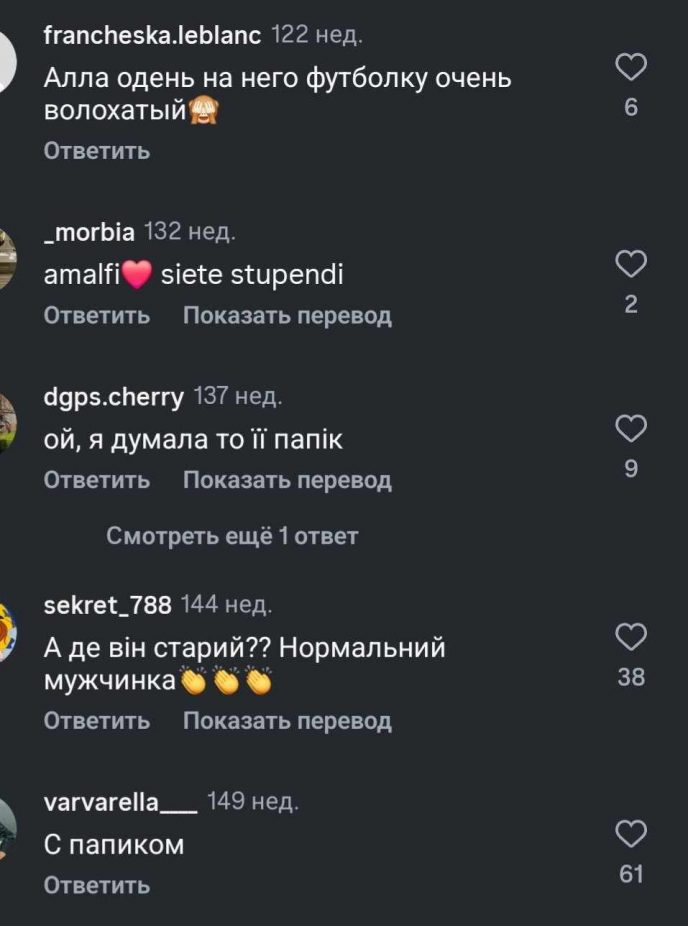Open varvarella___'s profile from username

click(x=121, y=802)
